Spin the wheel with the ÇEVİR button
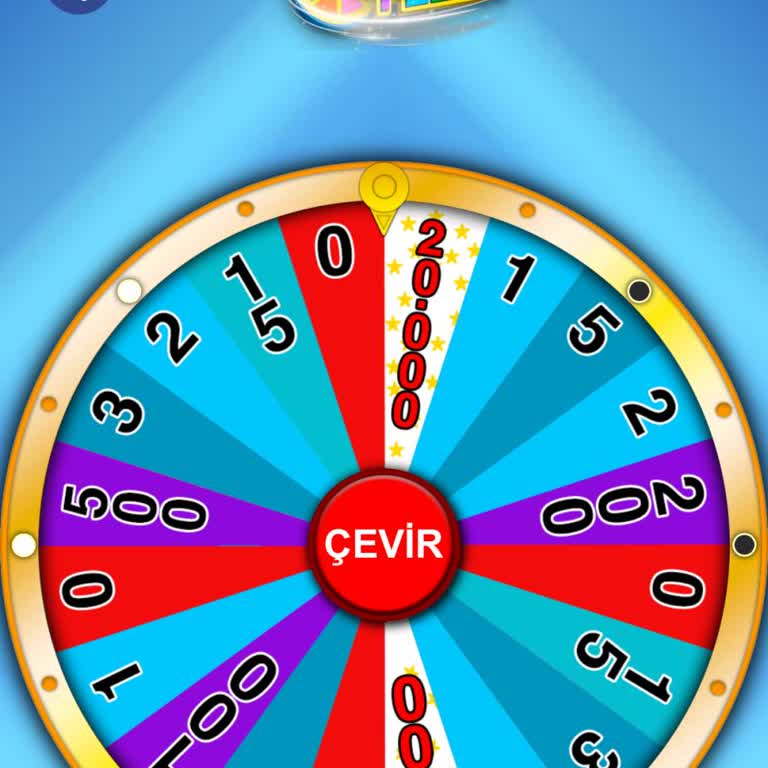This screenshot has width=768, height=768. tap(384, 545)
